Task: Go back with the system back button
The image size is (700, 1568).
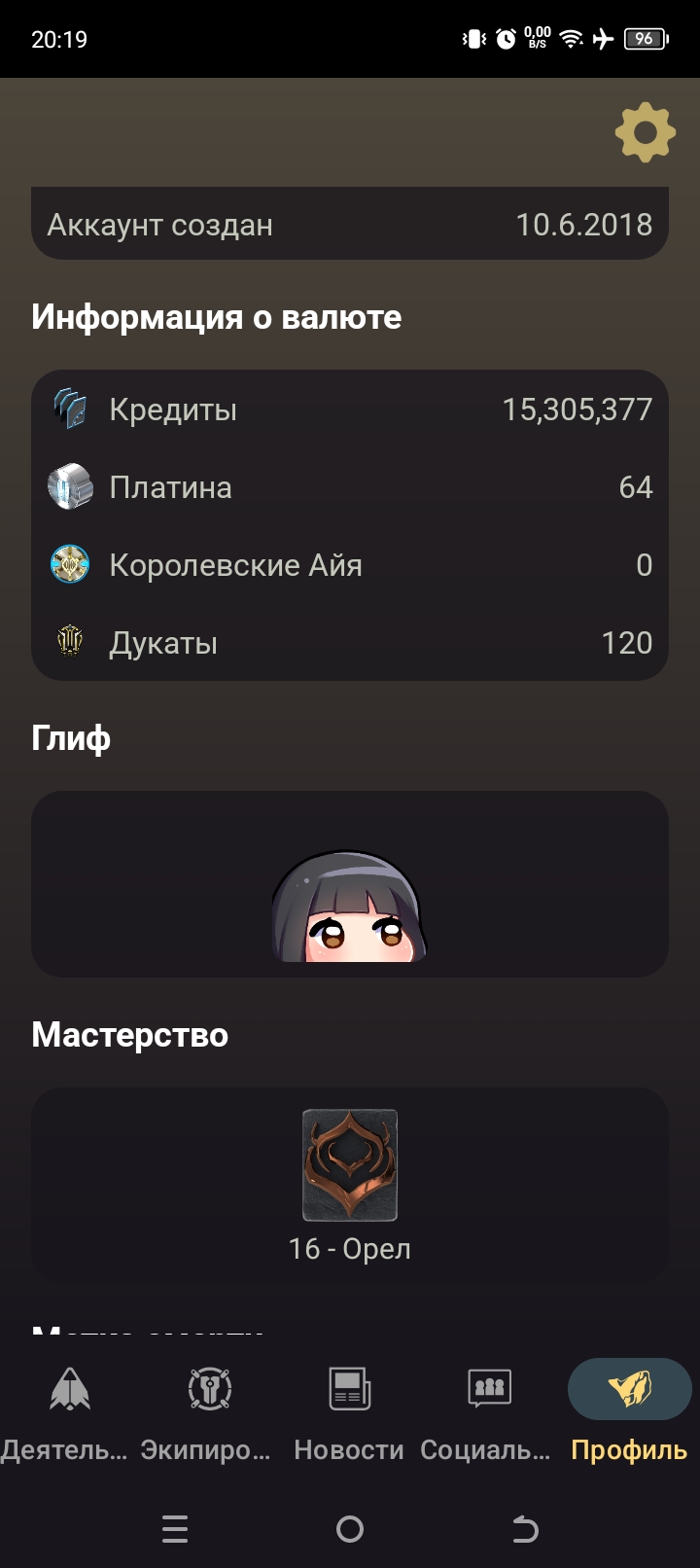Action: (x=525, y=1529)
